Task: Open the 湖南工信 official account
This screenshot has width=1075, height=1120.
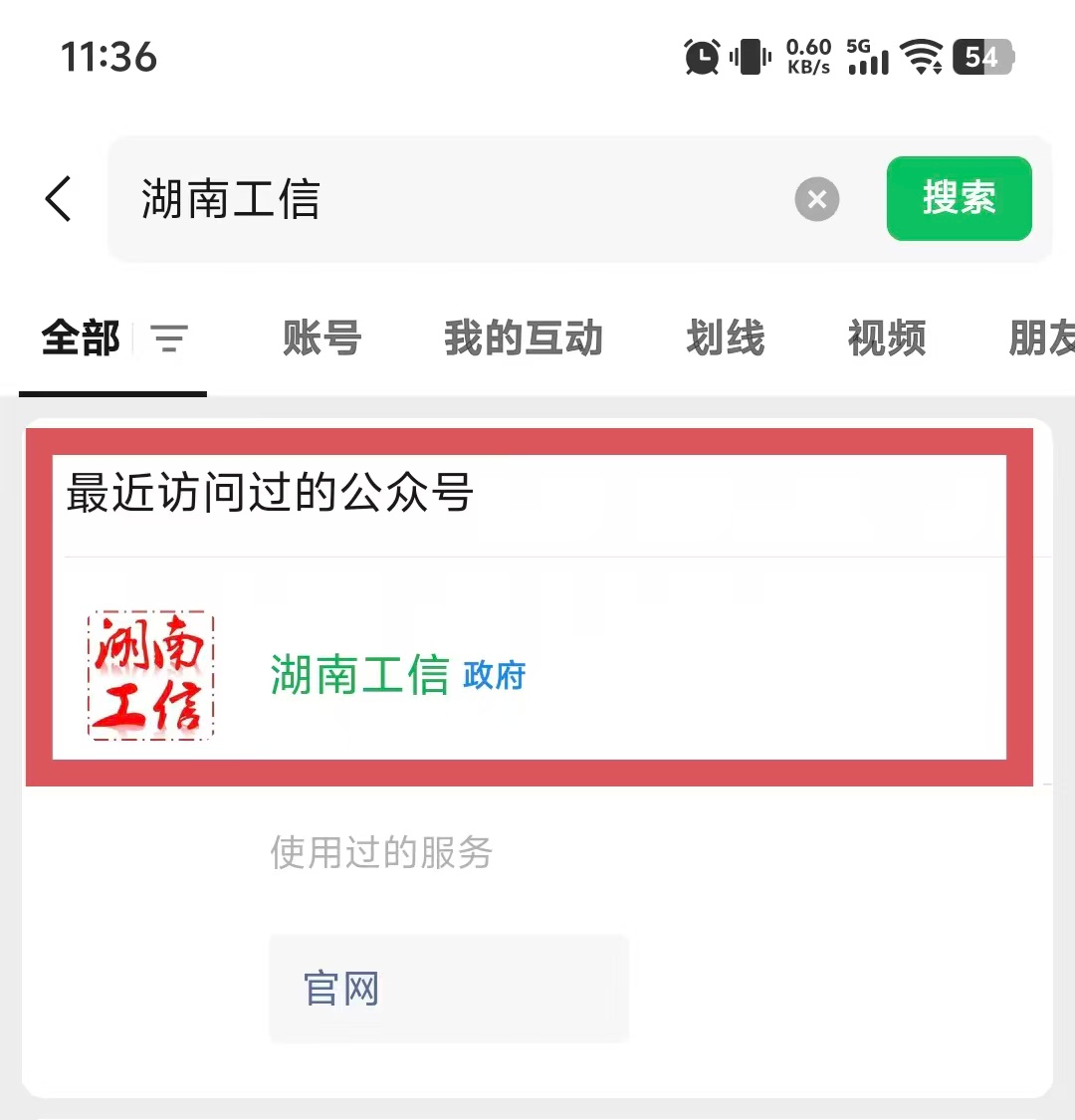Action: pyautogui.click(x=398, y=676)
